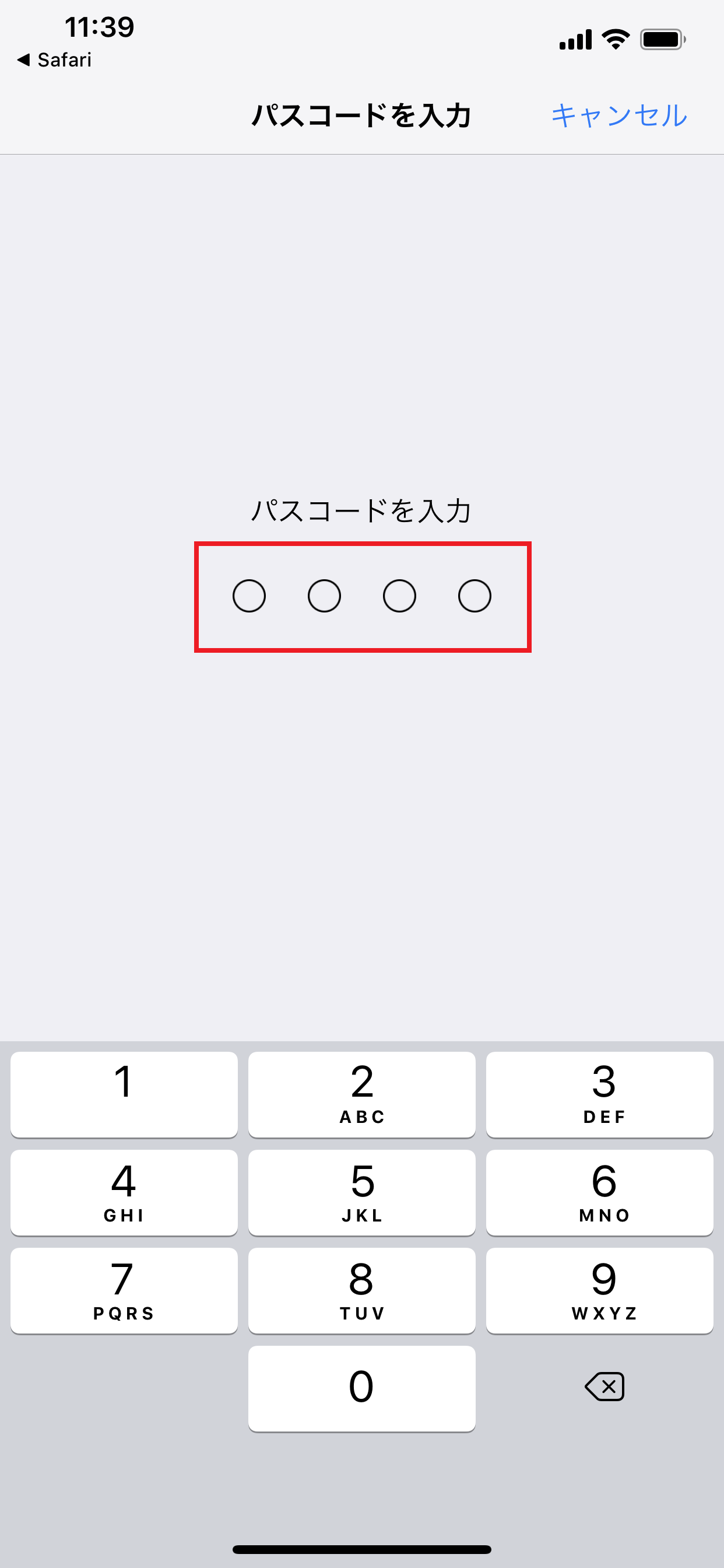Image resolution: width=724 pixels, height=1568 pixels.
Task: Tap the 9 WXYZ key
Action: 600,1290
